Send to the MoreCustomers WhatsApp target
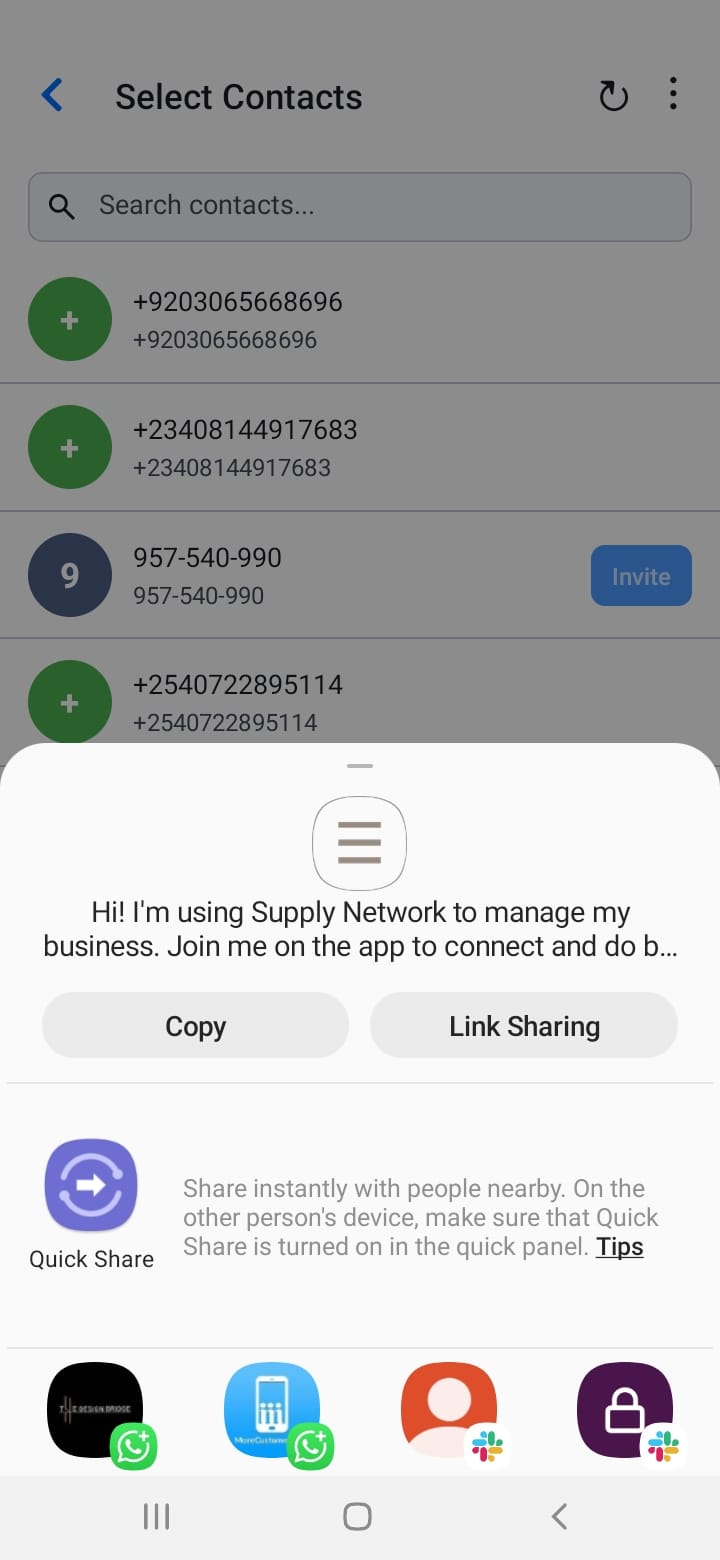Viewport: 720px width, 1560px height. (272, 1410)
